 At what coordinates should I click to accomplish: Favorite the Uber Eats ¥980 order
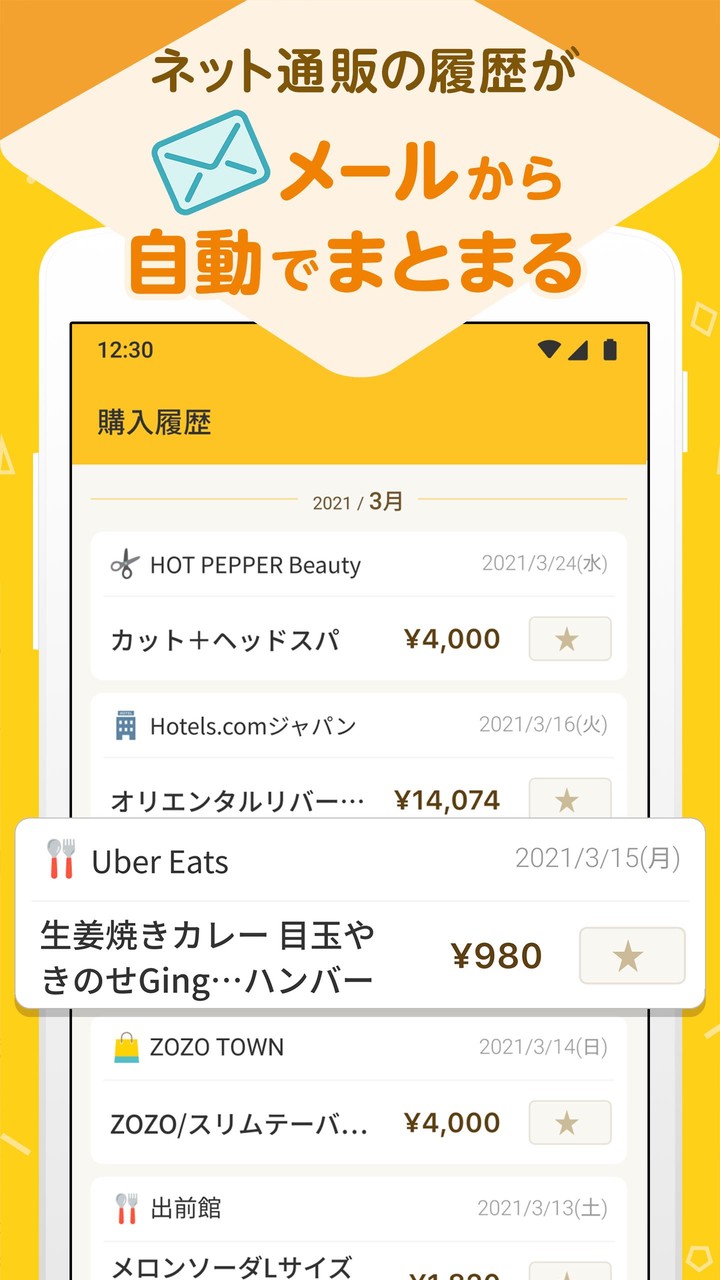pos(631,955)
